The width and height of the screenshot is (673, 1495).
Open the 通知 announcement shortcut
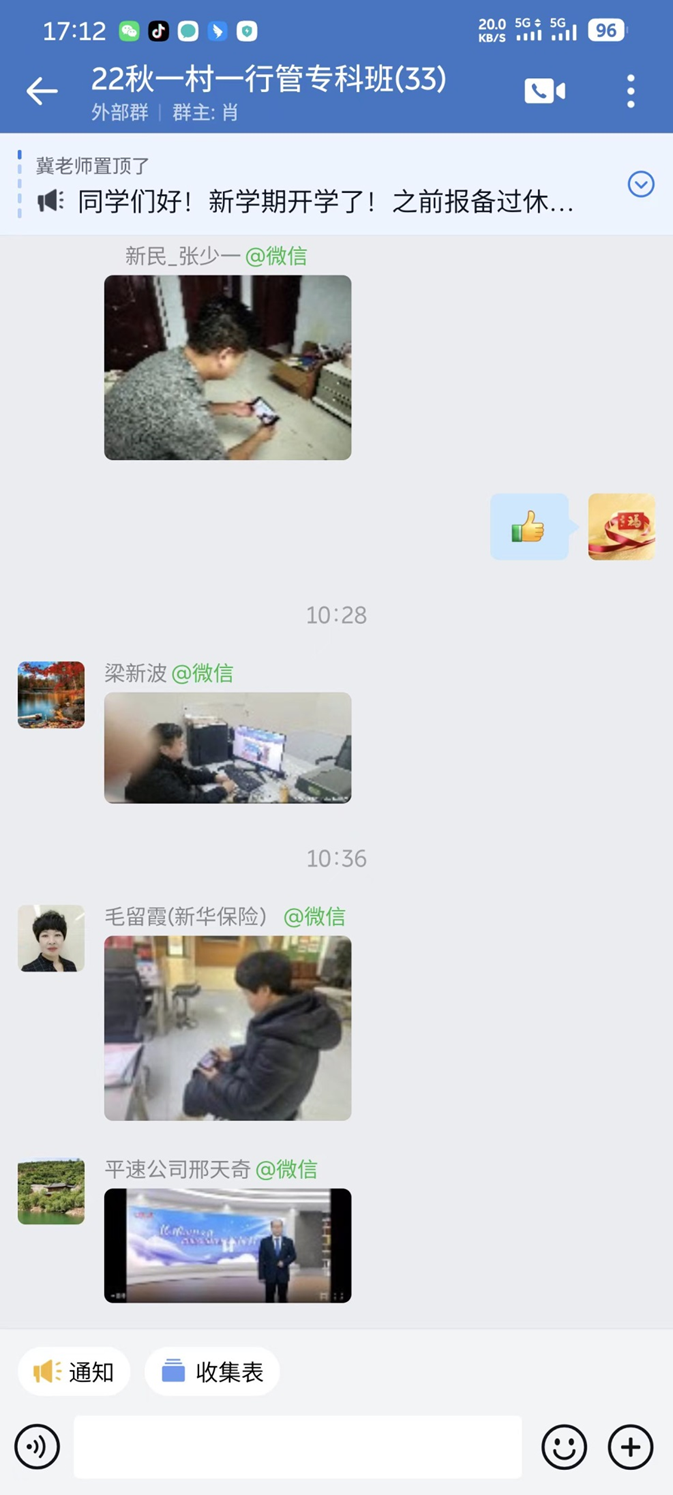74,1372
